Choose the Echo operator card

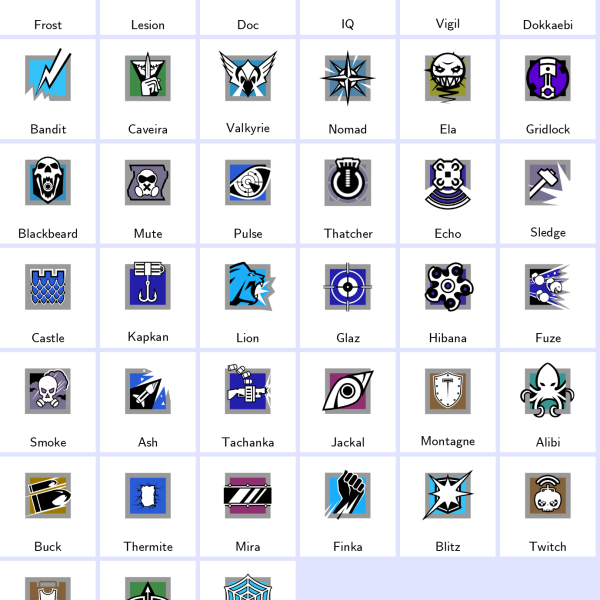[448, 192]
